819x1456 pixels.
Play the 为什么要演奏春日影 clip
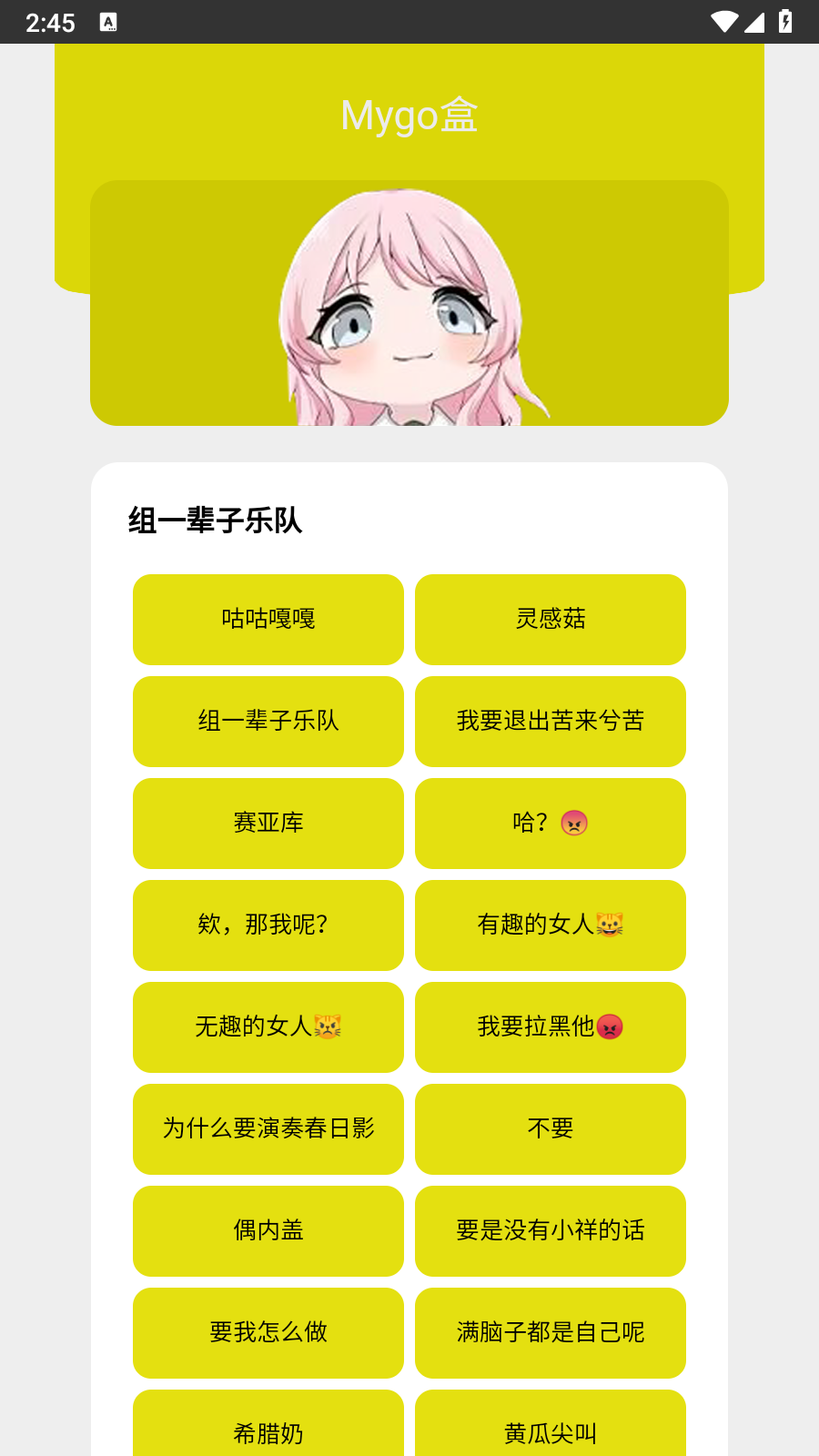pos(268,1129)
